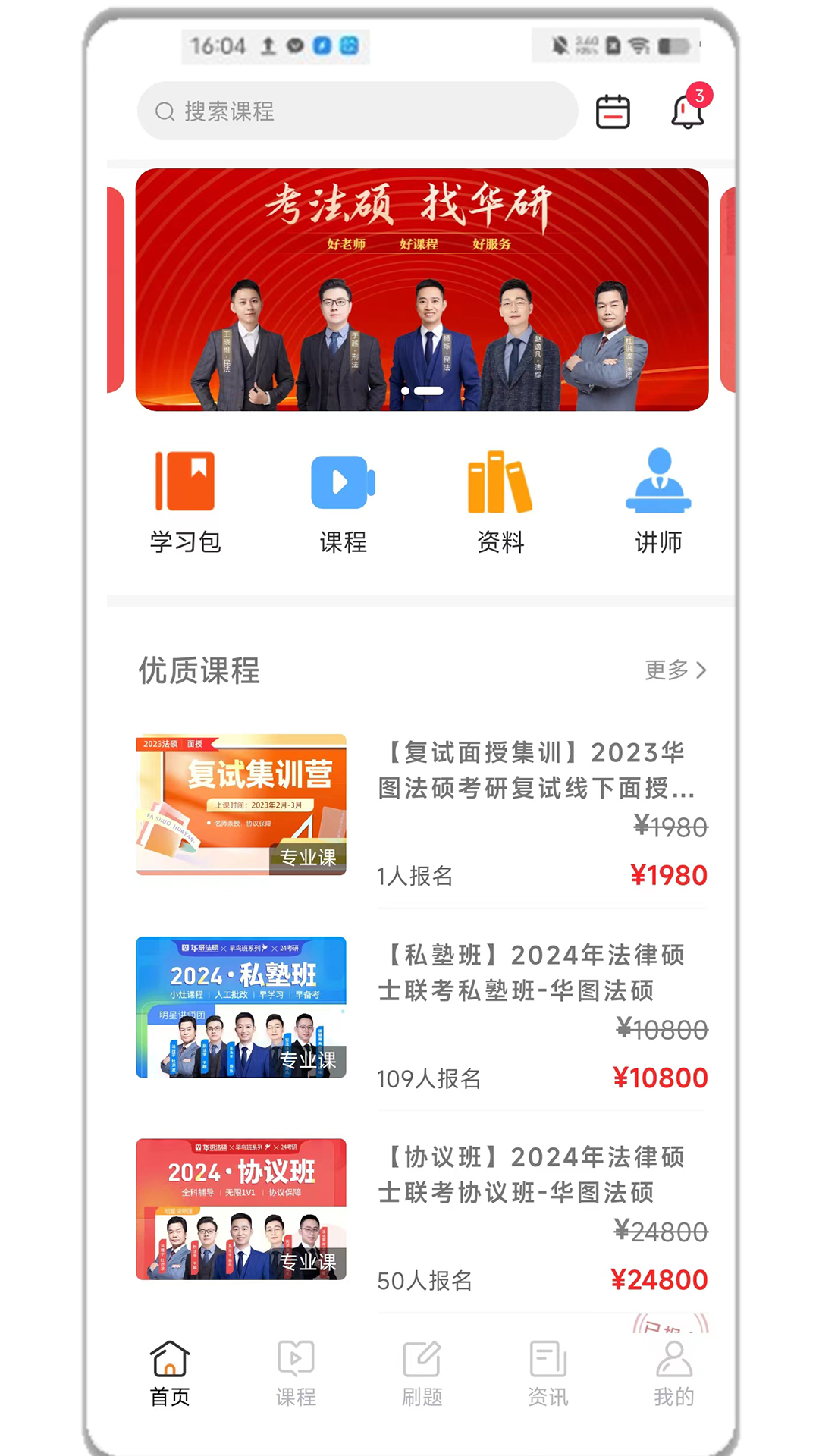Open the 复试面授集训 2023 course card
The image size is (819, 1456).
(422, 808)
